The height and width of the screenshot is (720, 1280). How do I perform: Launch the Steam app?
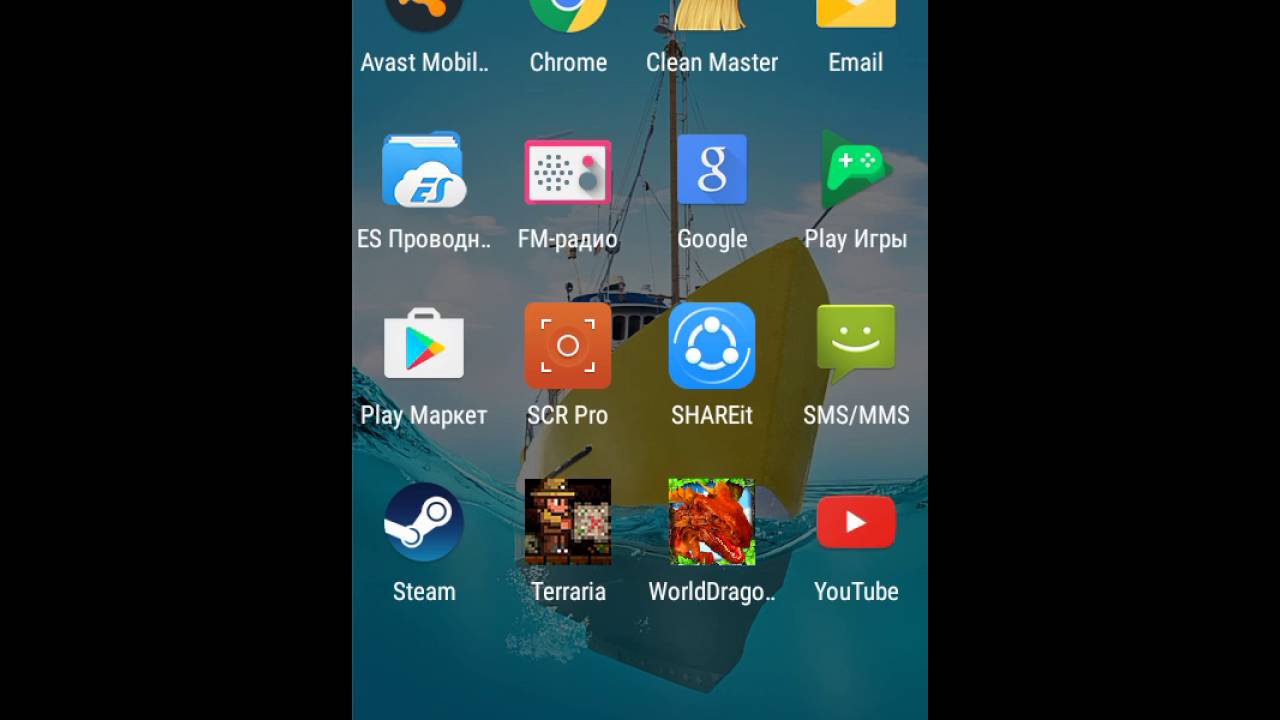click(x=424, y=522)
